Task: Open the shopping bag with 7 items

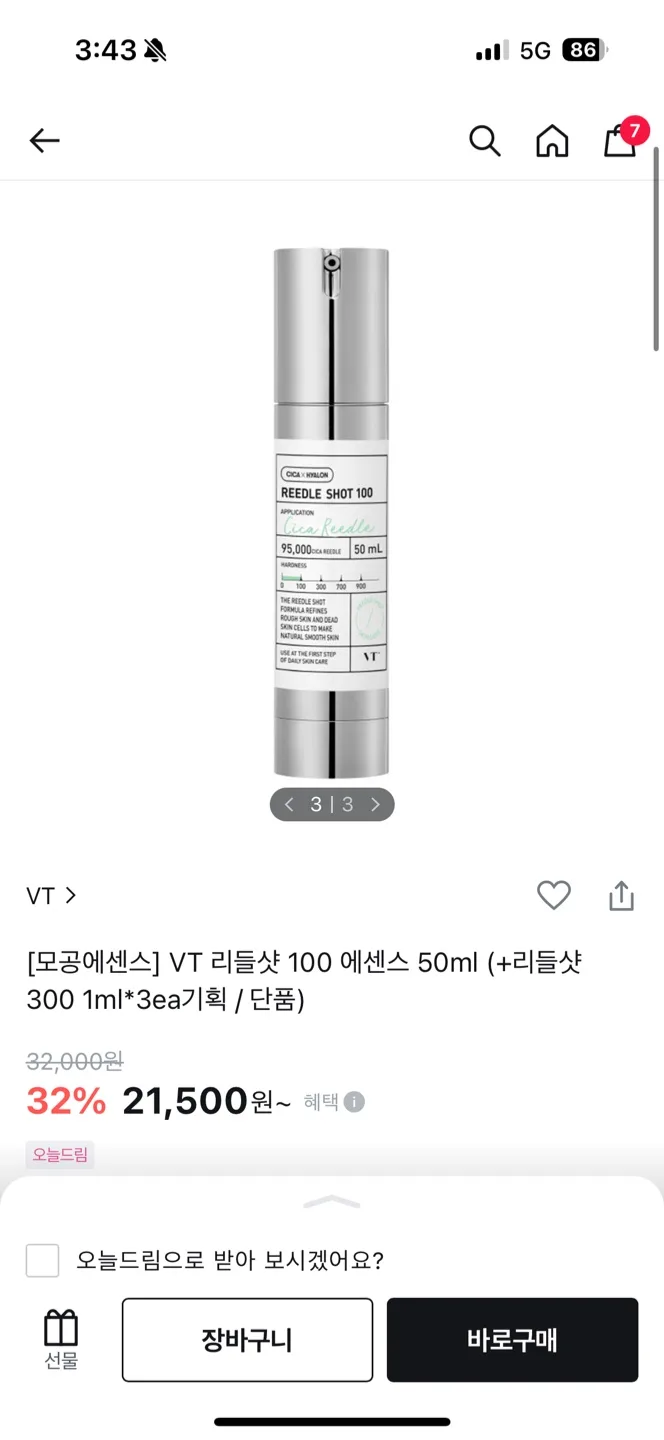Action: point(621,141)
